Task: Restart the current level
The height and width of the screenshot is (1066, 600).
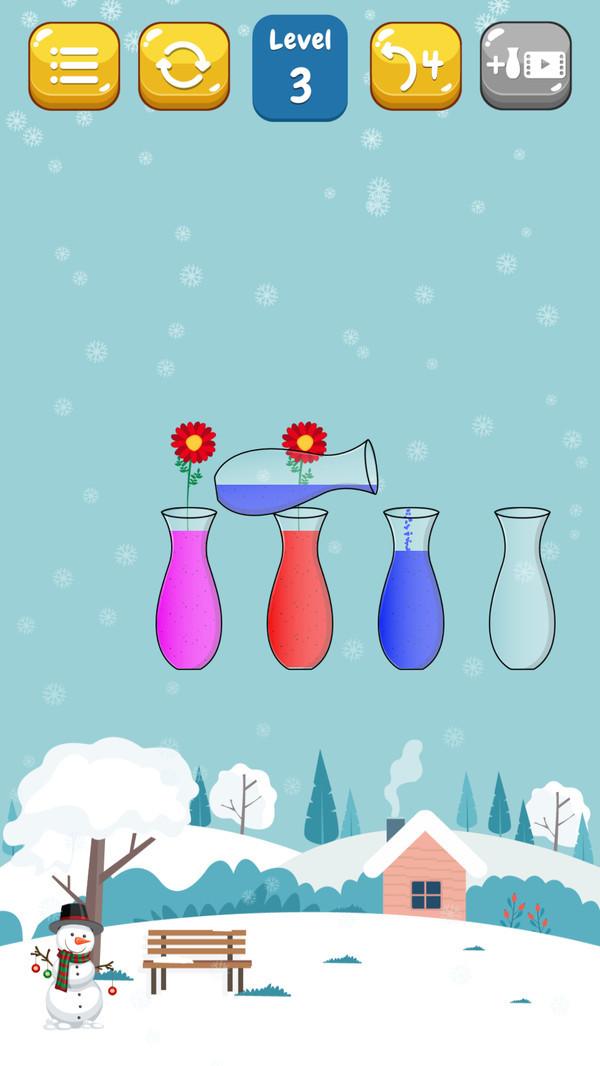Action: [184, 66]
